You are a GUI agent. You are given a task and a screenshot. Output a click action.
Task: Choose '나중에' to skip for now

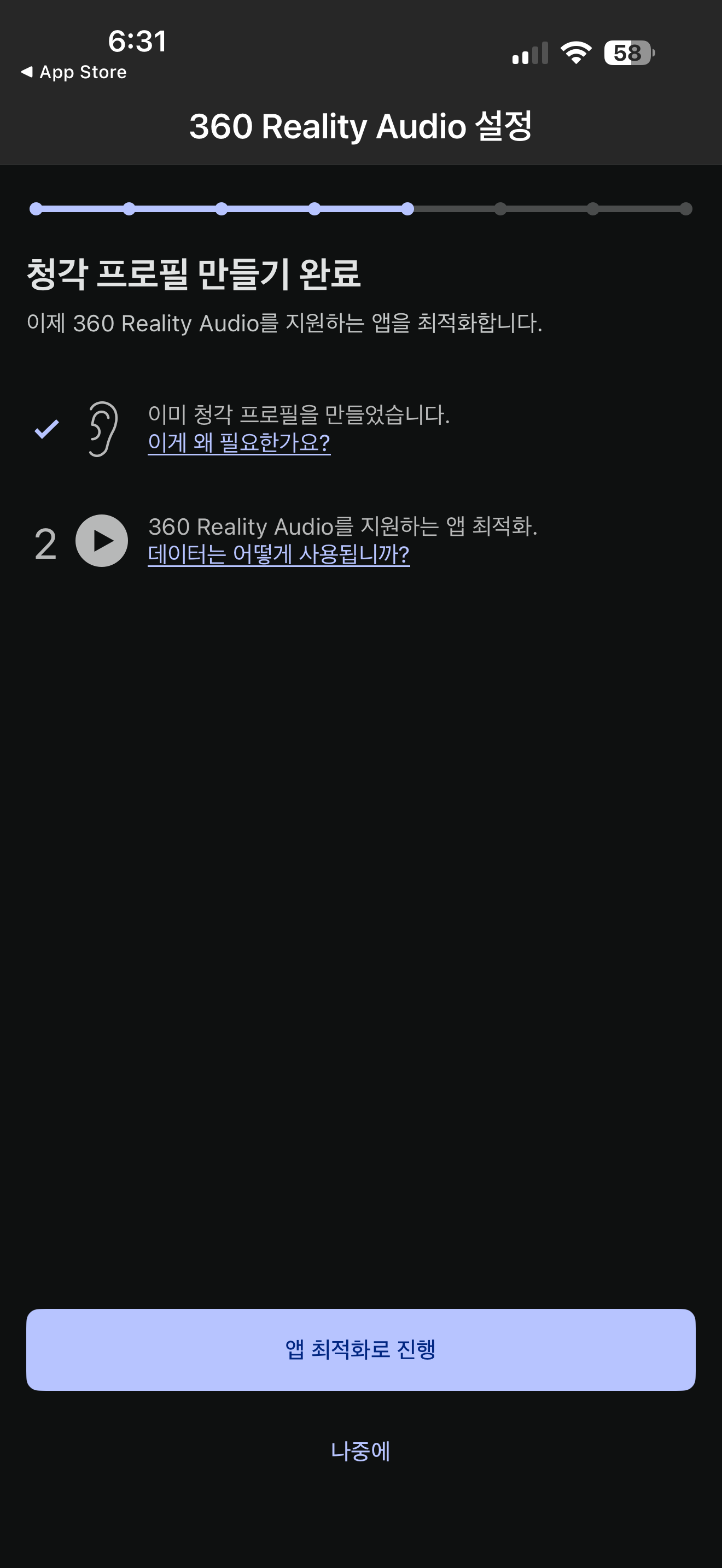pyautogui.click(x=360, y=1451)
